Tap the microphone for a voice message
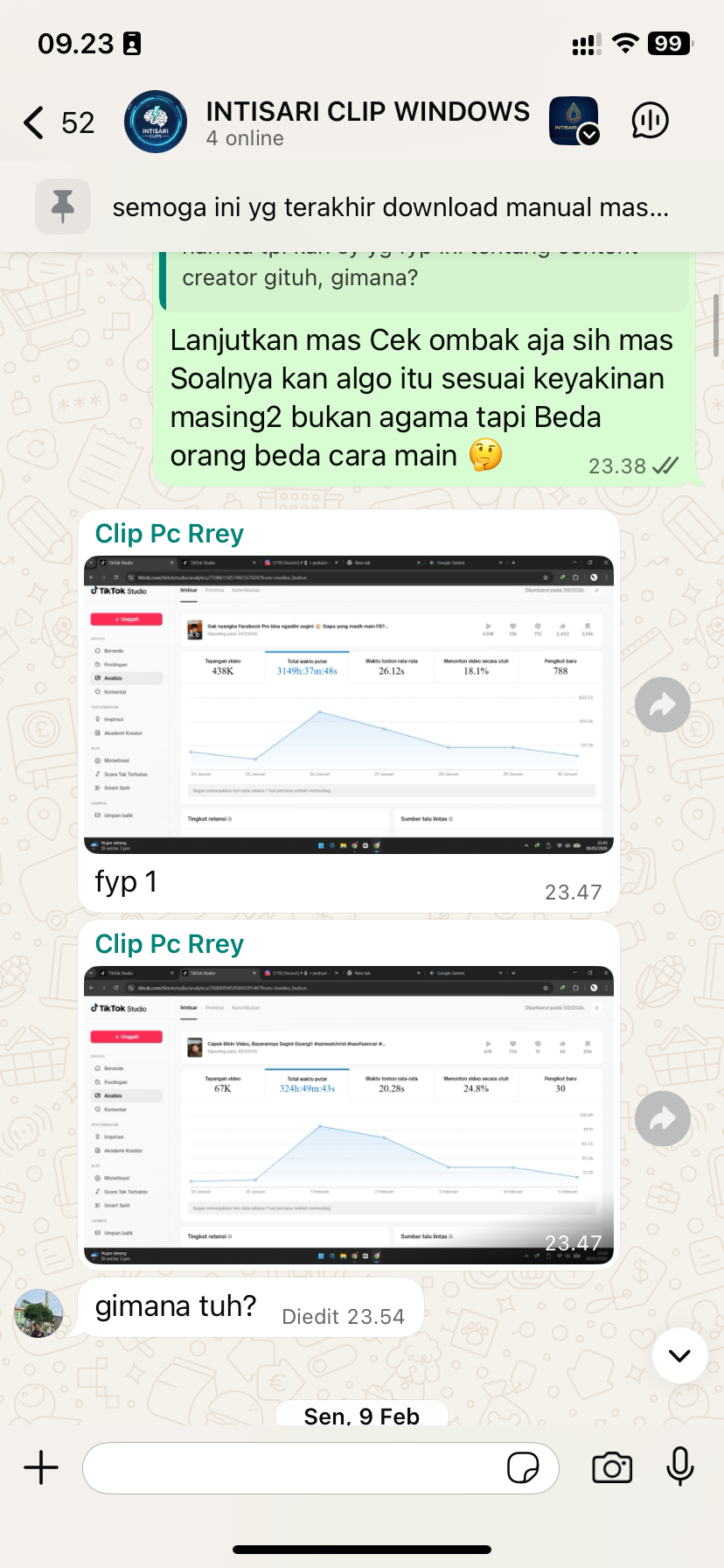Screen dimensions: 724x1568 [x=679, y=1467]
